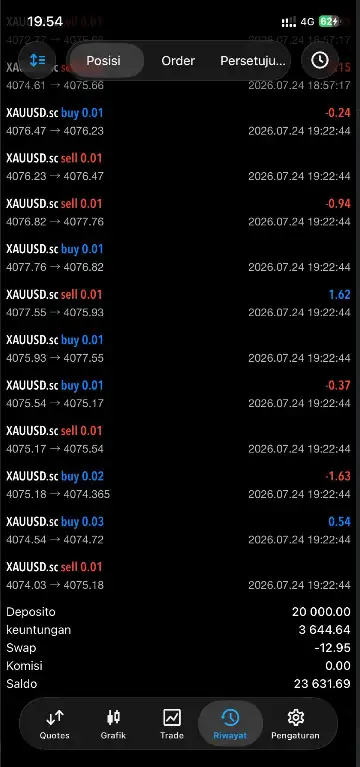Open the buy 0.01 position with -0.37 loss

coord(179,394)
